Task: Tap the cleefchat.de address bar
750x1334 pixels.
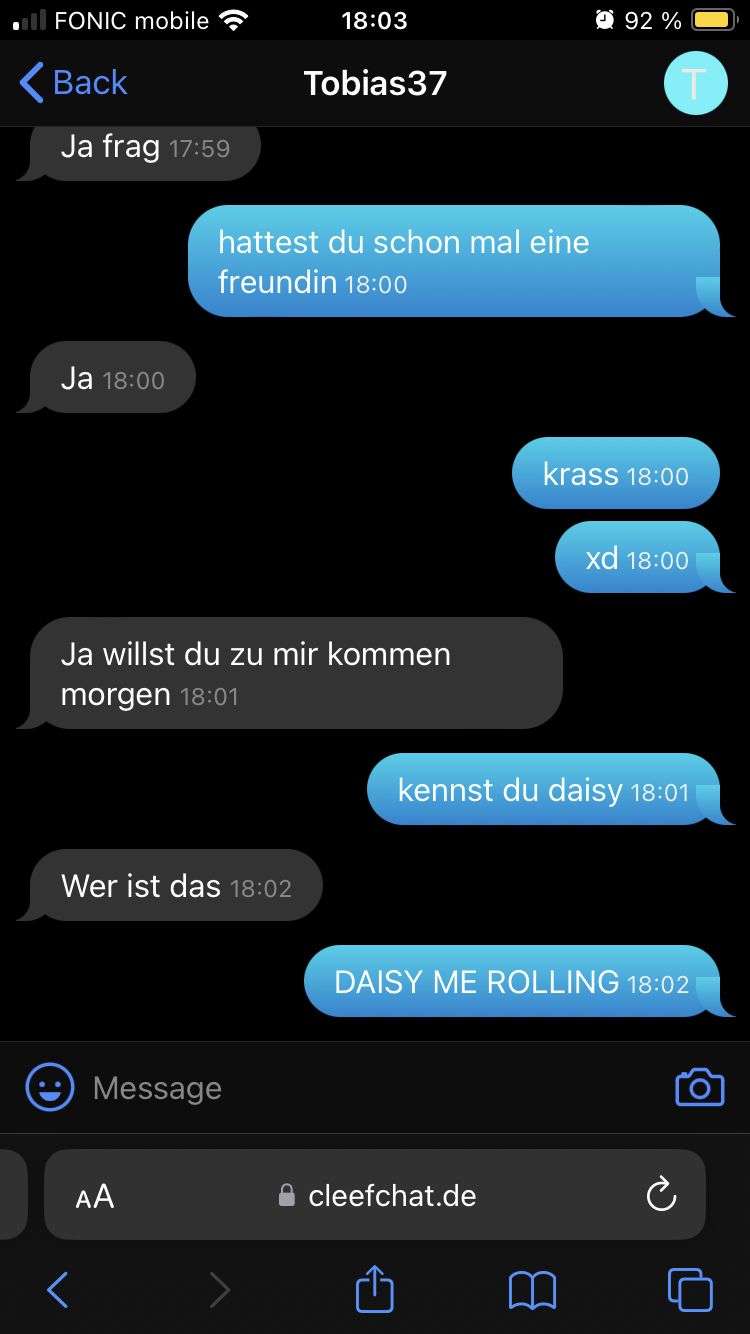Action: point(380,1196)
